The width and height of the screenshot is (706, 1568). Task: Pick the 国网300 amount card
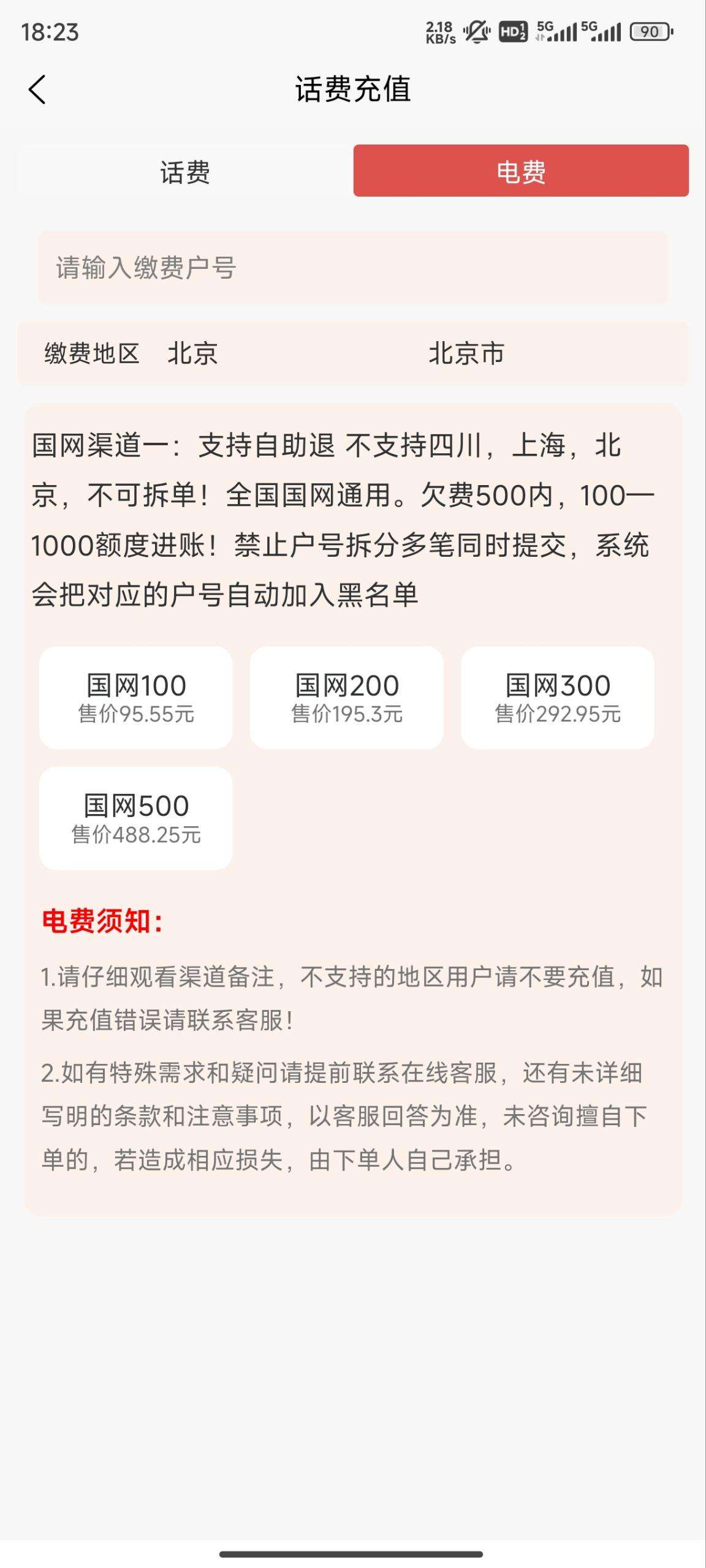point(558,698)
